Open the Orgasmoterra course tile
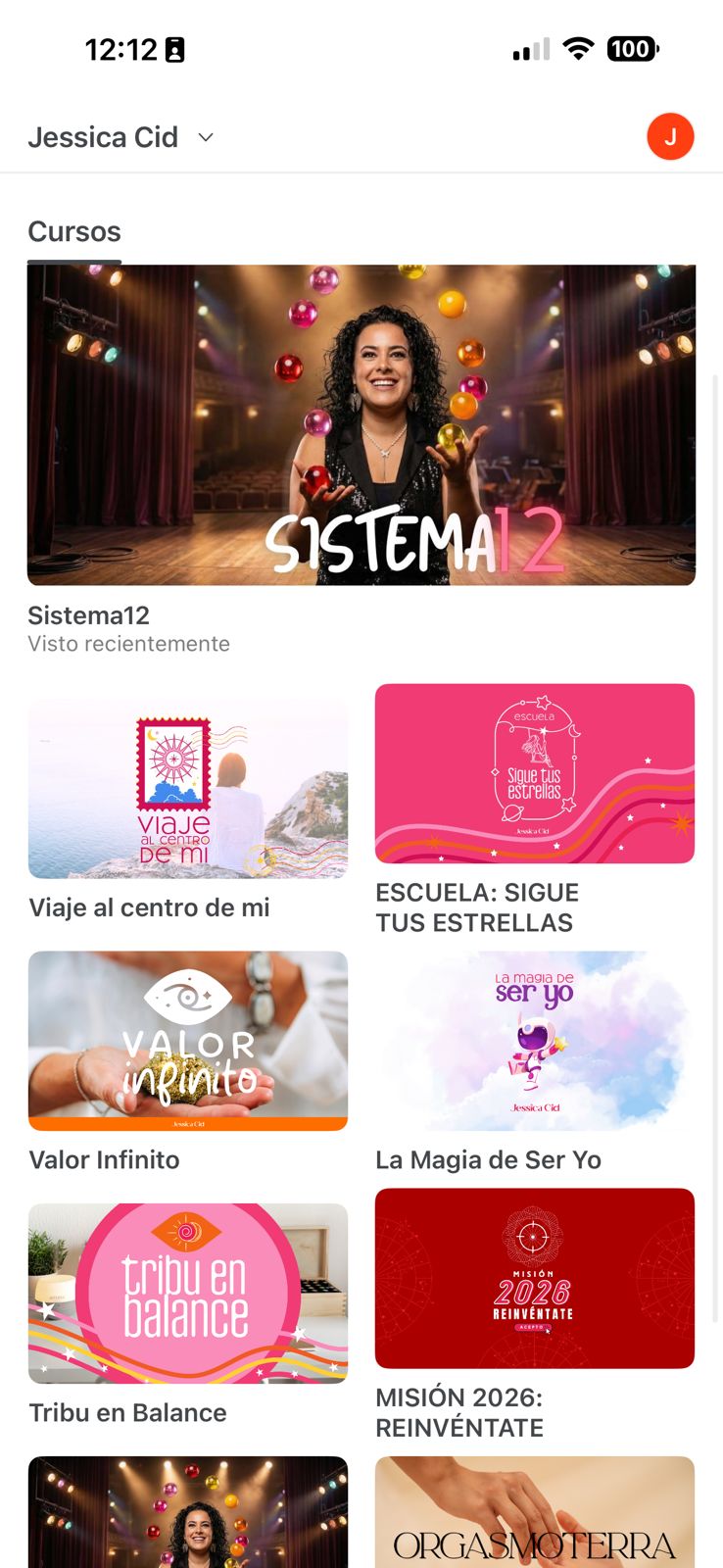The image size is (723, 1568). click(535, 1513)
